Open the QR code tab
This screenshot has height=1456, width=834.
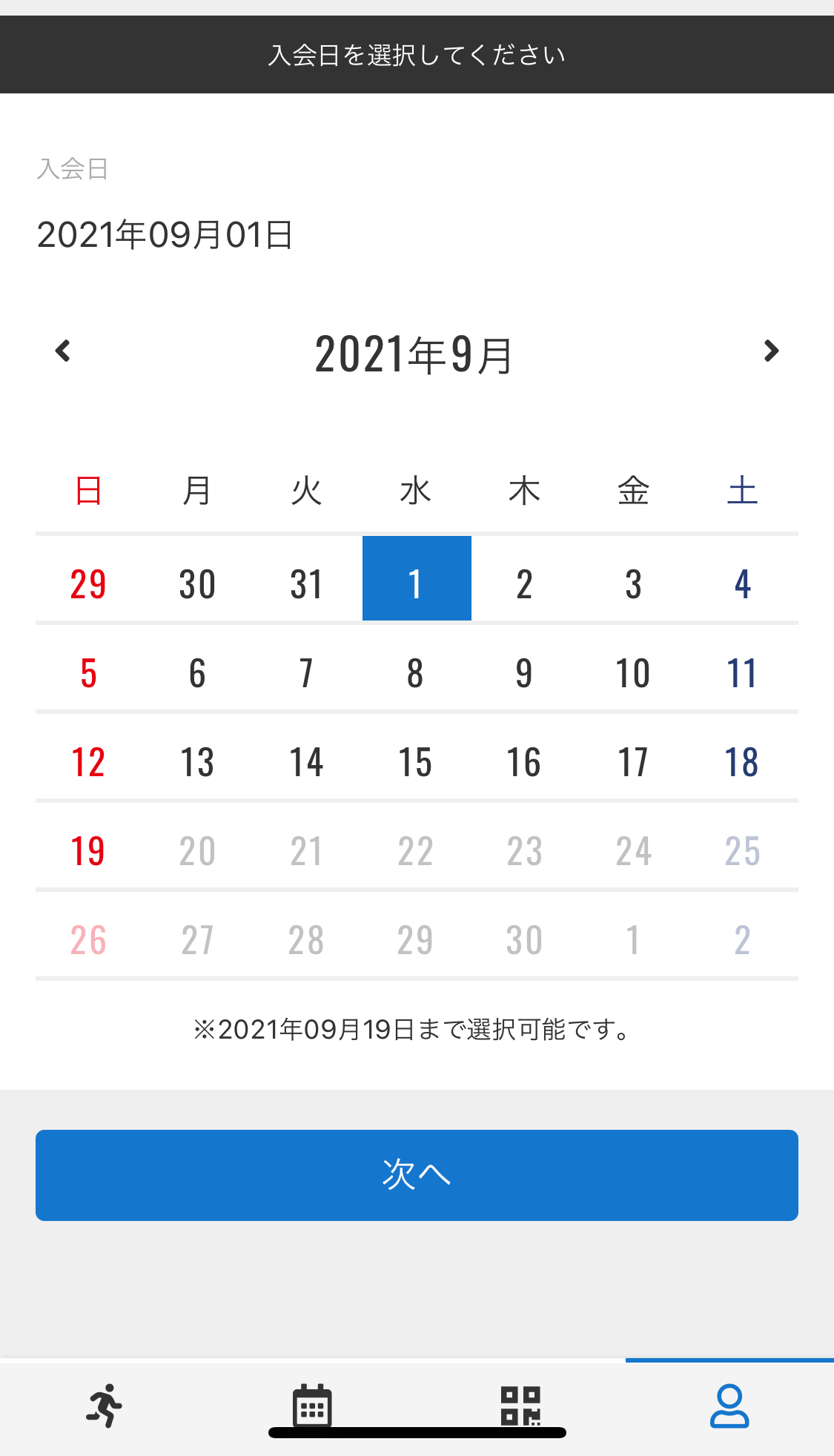point(520,1406)
